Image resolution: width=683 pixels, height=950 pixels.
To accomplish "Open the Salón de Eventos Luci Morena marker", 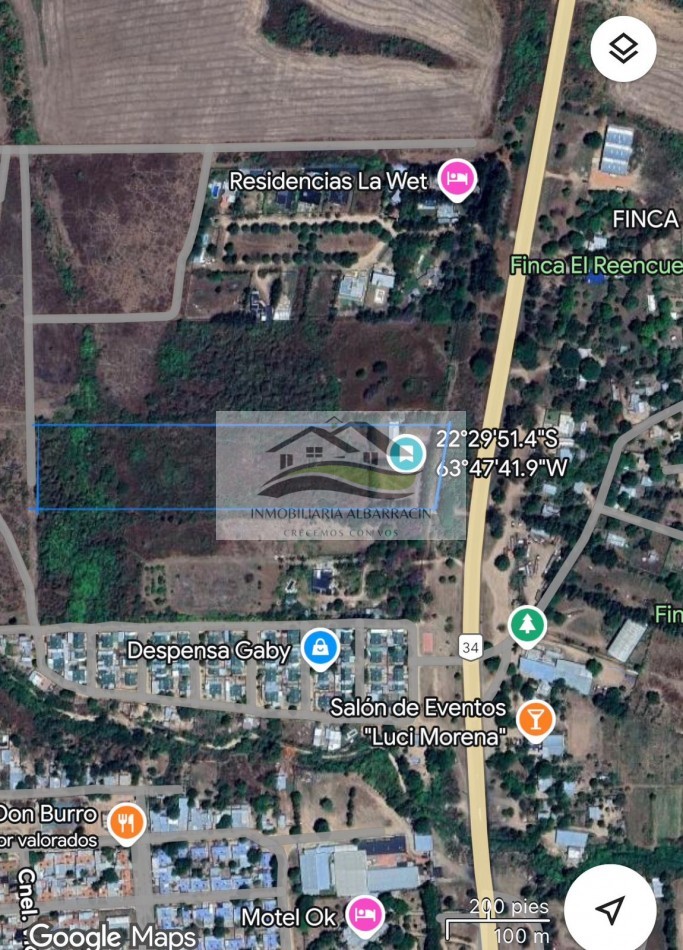I will click(537, 718).
